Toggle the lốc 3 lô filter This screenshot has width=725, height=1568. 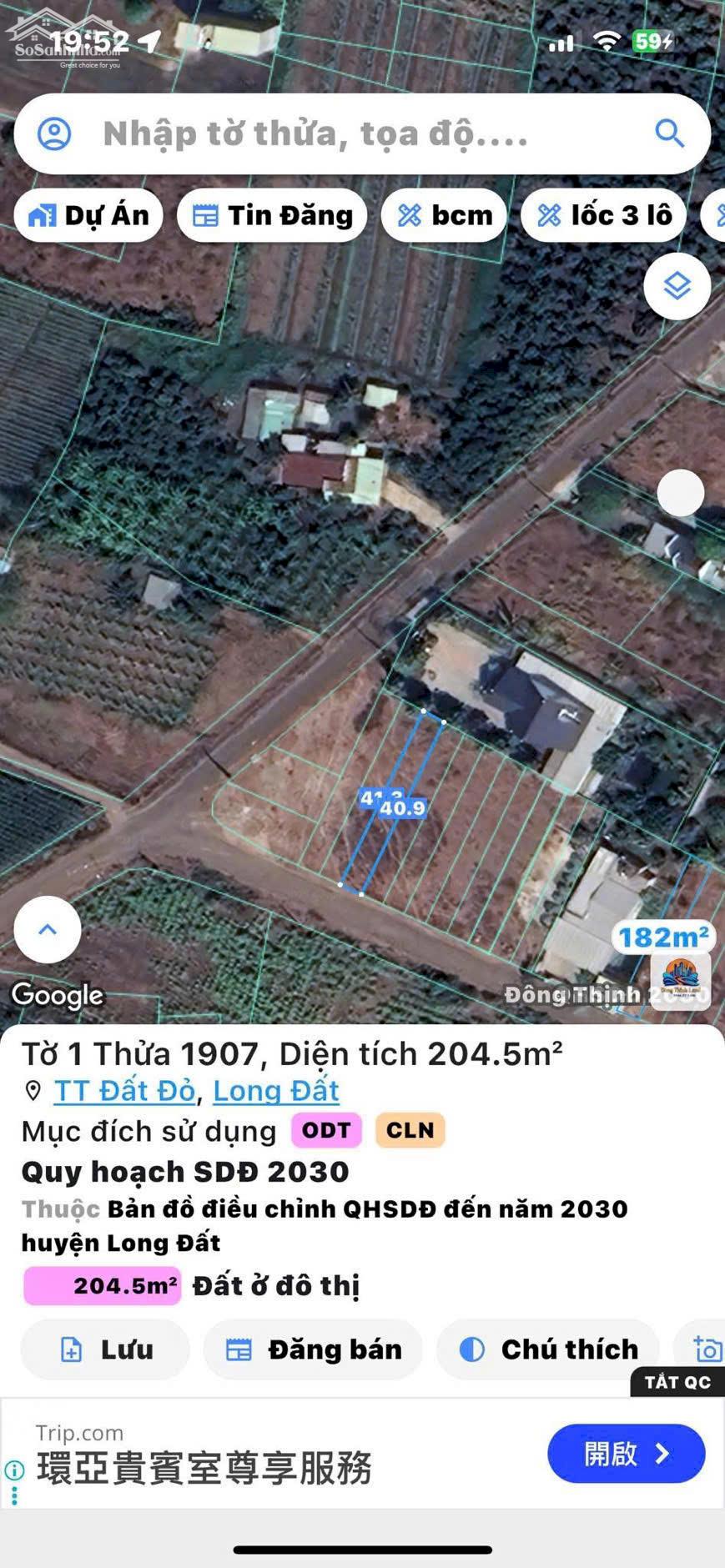[602, 214]
